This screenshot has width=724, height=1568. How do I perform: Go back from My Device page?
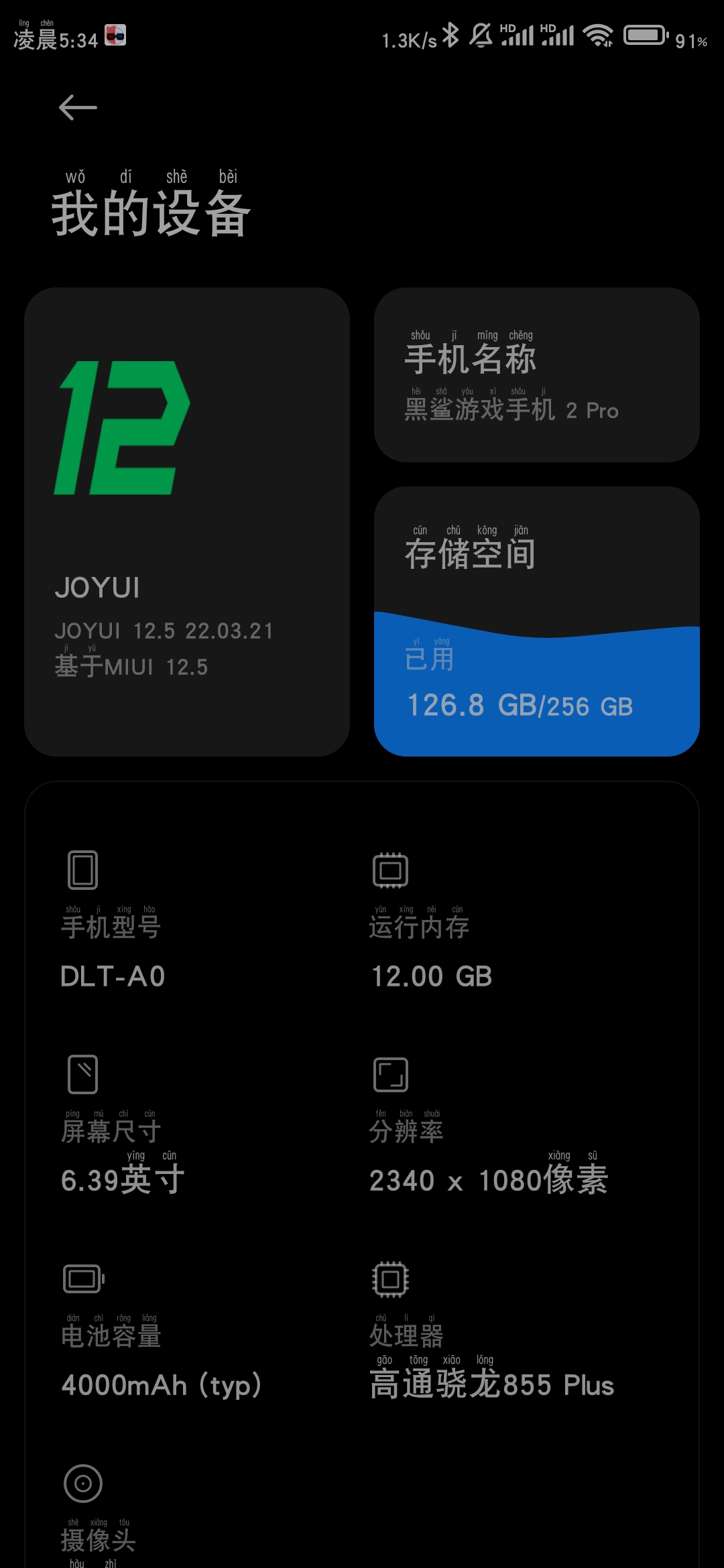[78, 107]
